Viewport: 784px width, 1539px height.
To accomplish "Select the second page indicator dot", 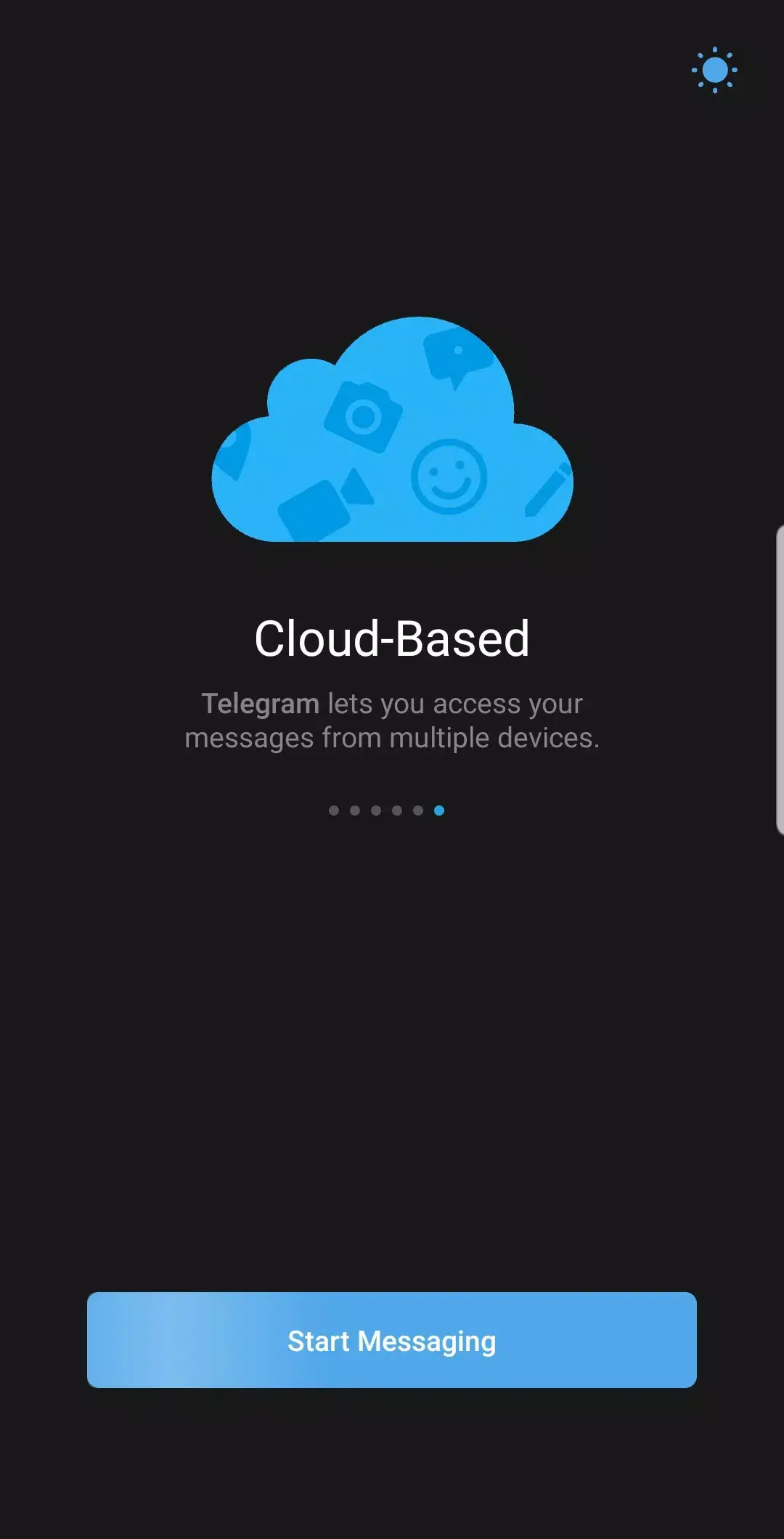I will coord(354,810).
